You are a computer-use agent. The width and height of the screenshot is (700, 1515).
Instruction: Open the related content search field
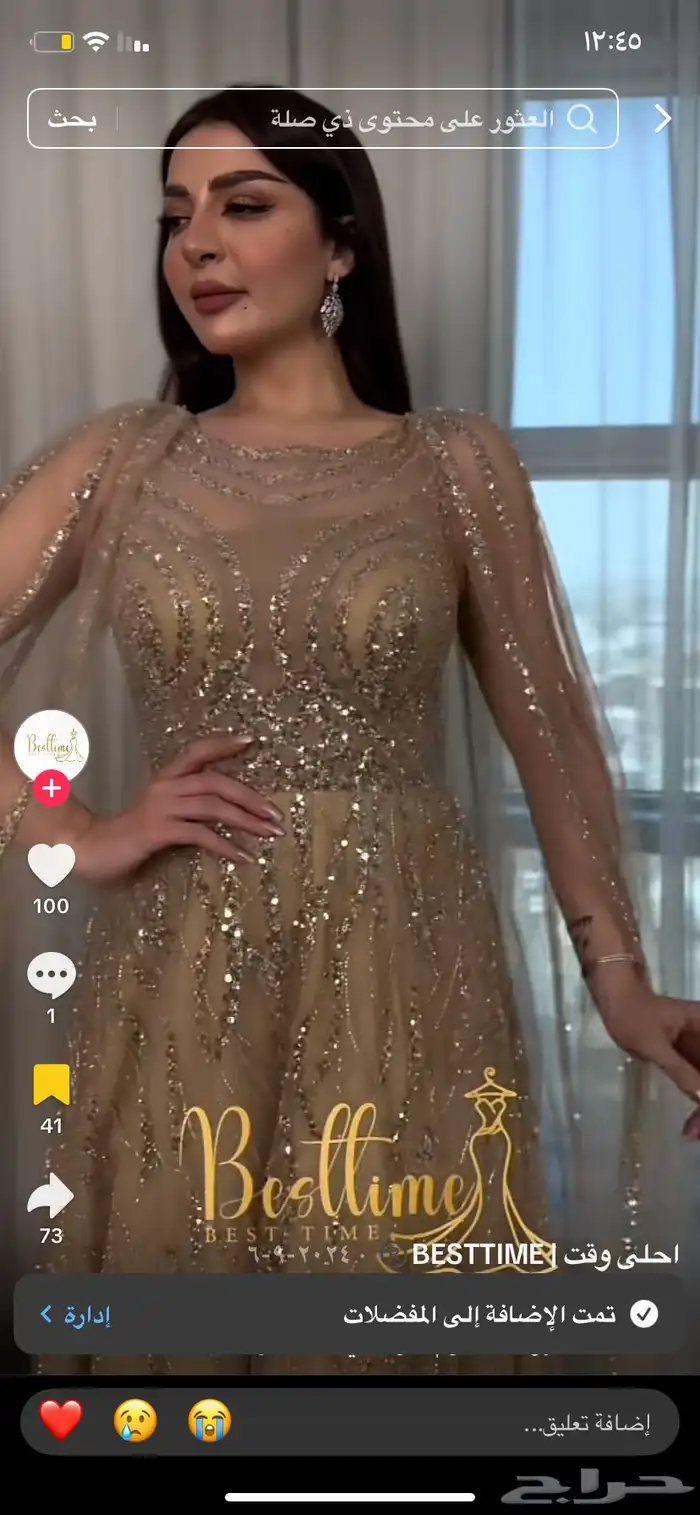point(400,119)
